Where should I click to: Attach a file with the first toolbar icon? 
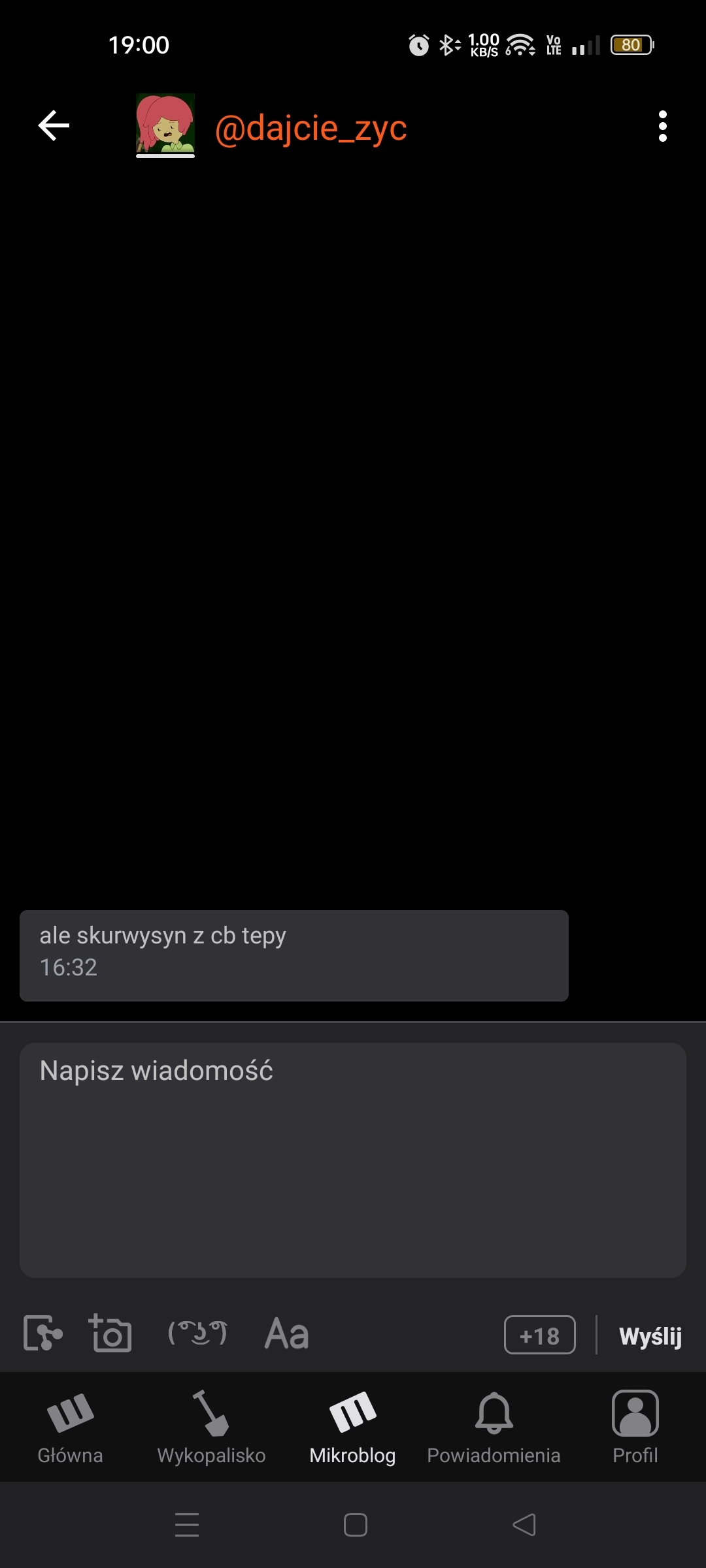point(43,1333)
